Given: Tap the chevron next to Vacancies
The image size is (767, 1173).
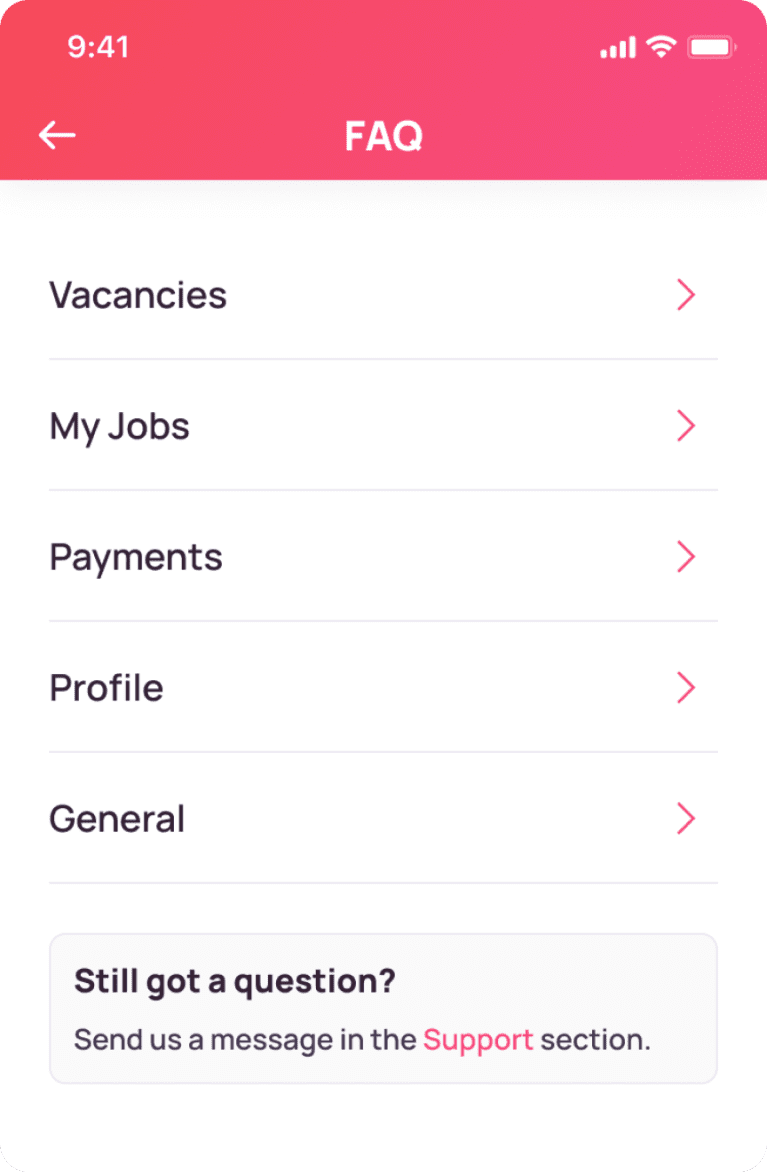Looking at the screenshot, I should coord(686,295).
